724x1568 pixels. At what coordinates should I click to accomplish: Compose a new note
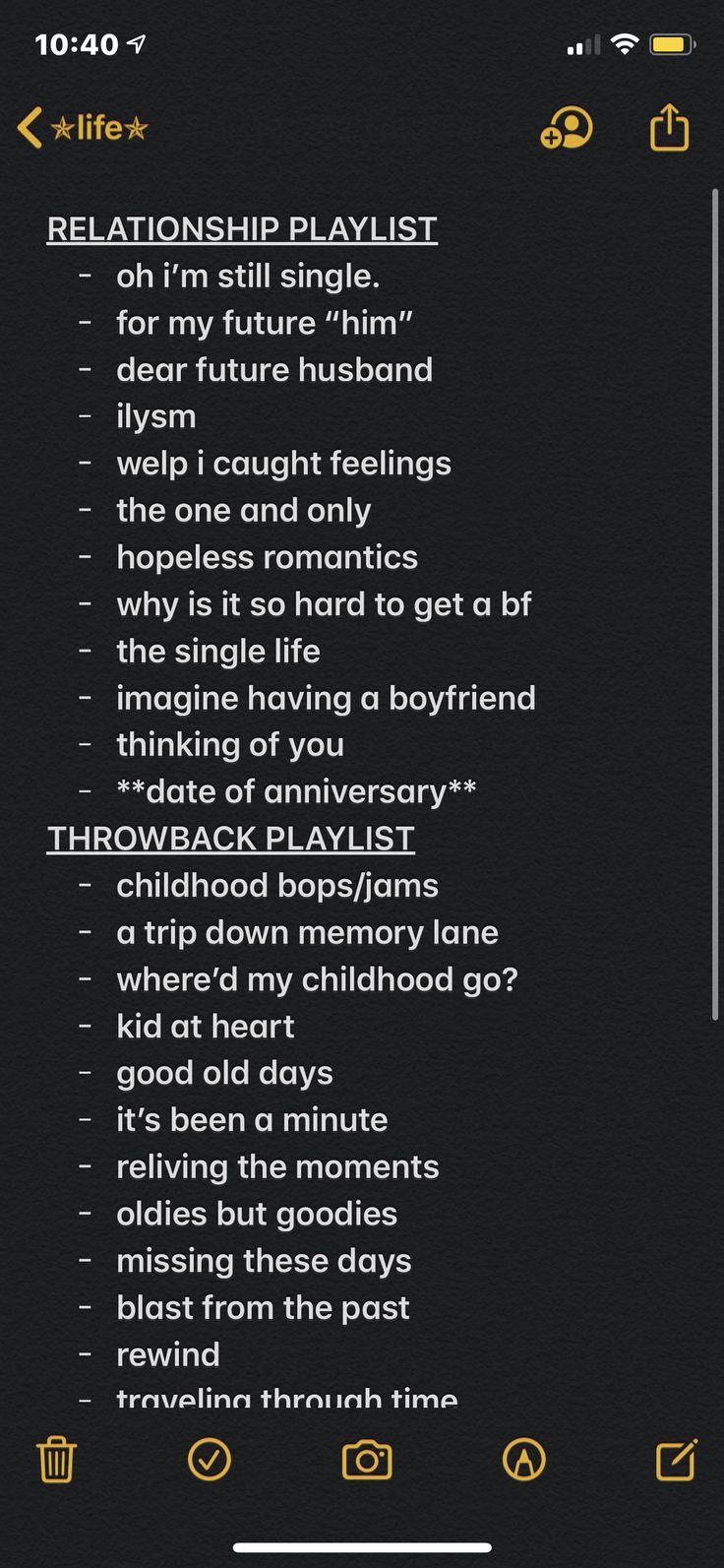(x=677, y=1459)
